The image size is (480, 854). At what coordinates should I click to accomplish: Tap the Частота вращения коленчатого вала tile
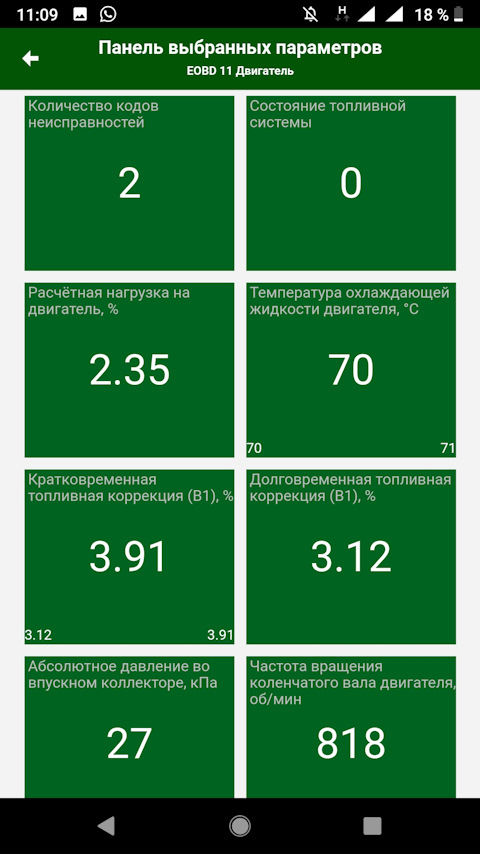tap(351, 727)
